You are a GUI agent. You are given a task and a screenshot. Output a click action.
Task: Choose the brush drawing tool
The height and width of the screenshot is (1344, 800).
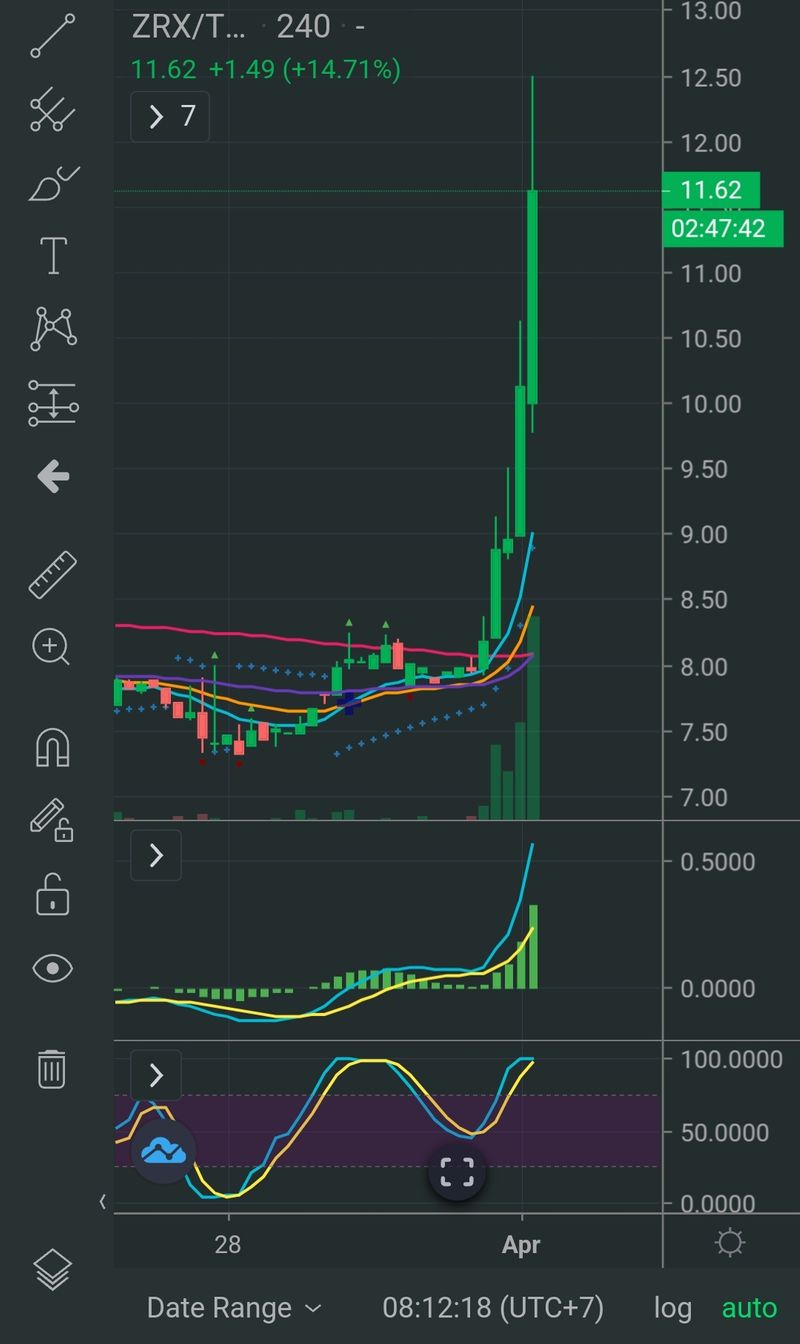tap(53, 184)
